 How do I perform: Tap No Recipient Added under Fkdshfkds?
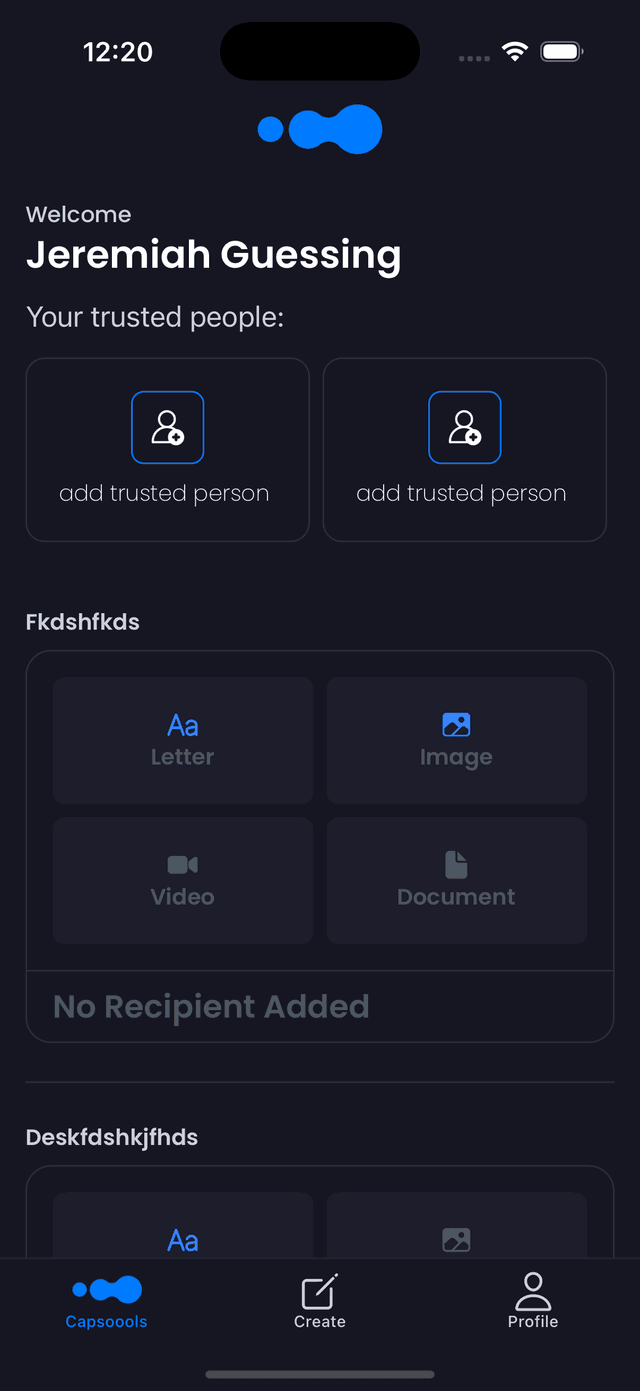[x=211, y=1006]
